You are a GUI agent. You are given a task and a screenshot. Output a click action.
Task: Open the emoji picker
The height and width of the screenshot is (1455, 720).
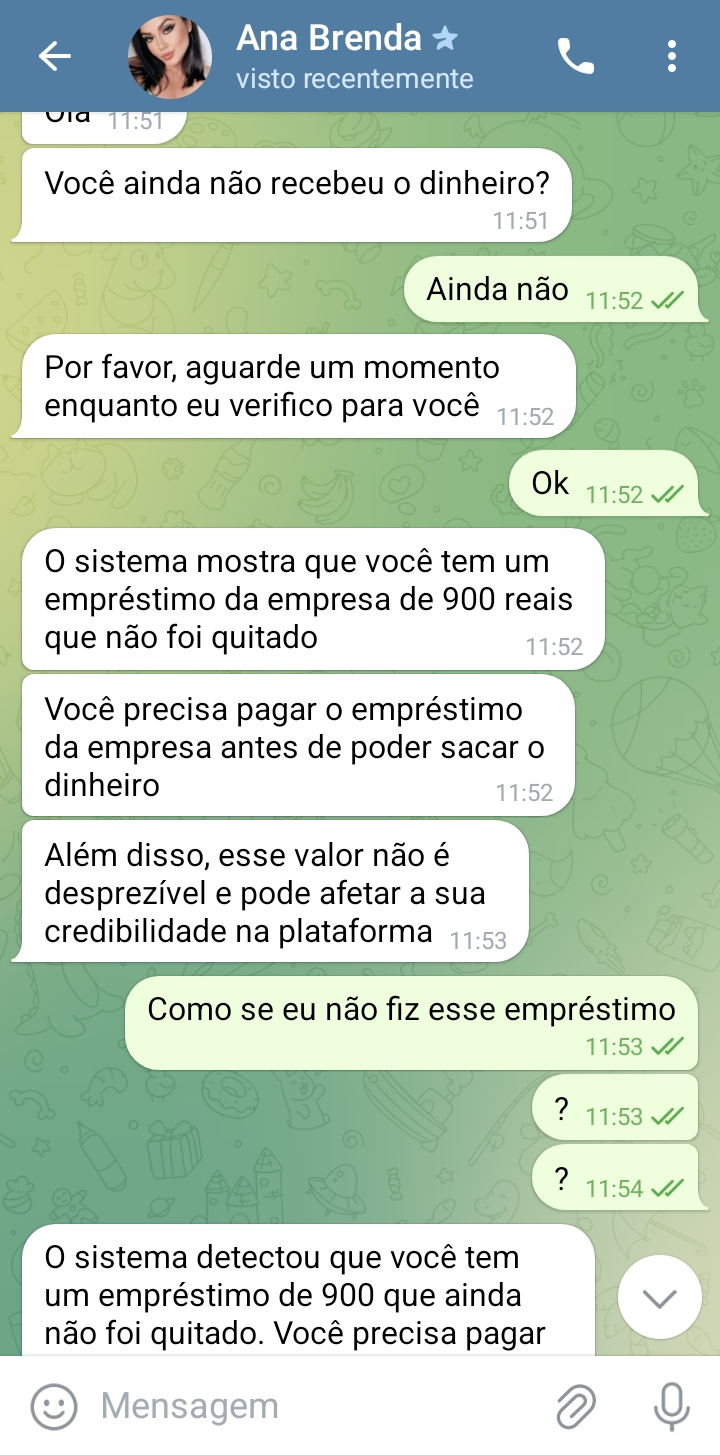54,1407
